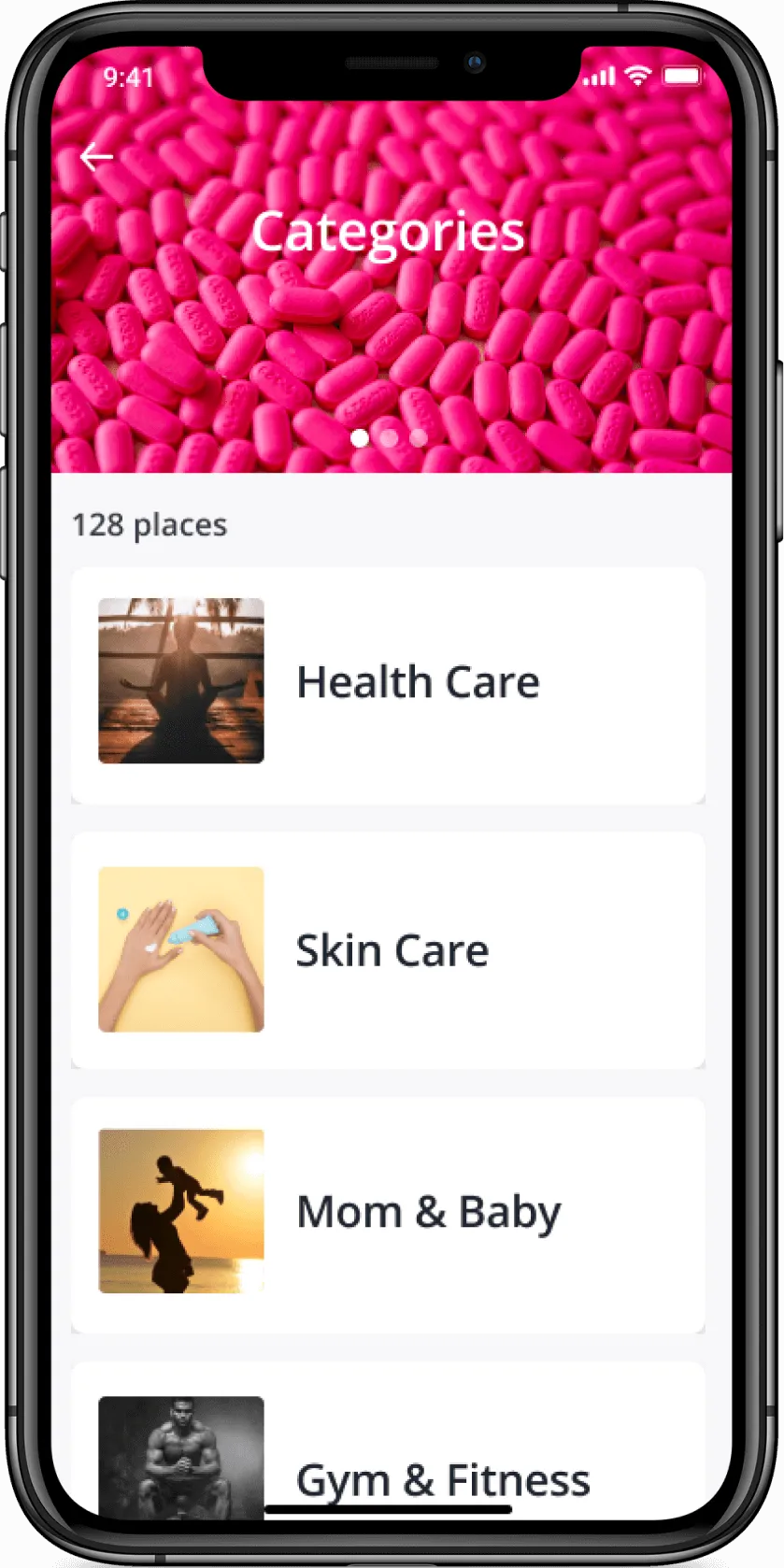Open the Gym & Fitness category

[x=388, y=1458]
